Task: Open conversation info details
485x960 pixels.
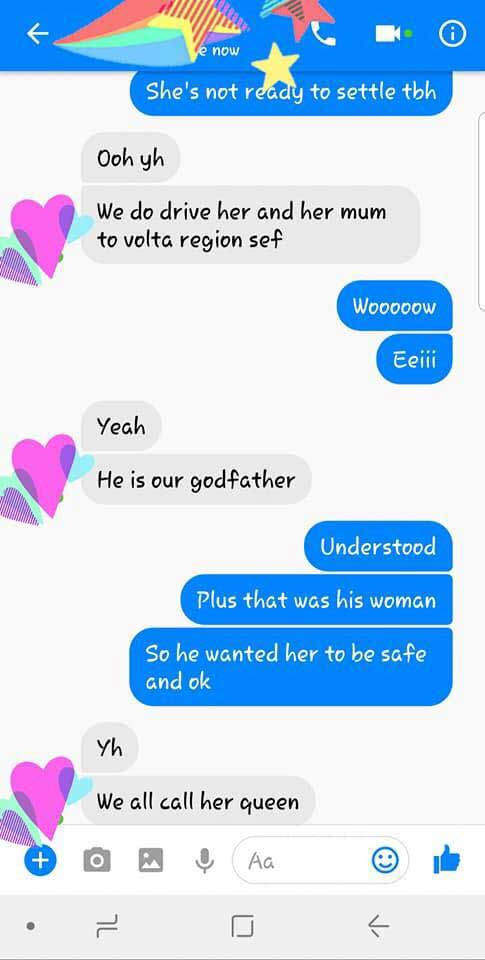Action: pyautogui.click(x=452, y=34)
